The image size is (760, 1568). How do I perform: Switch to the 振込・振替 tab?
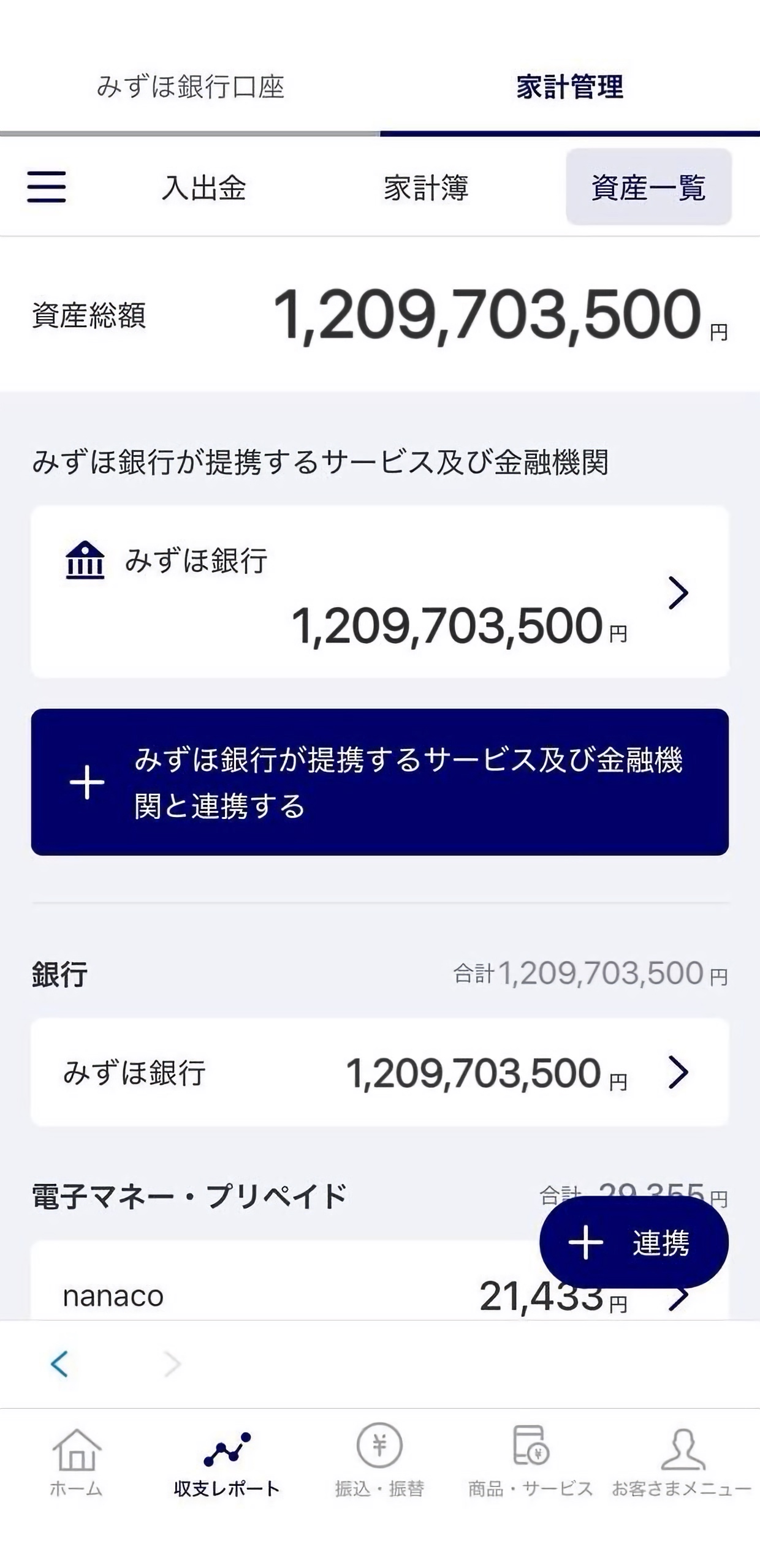379,1461
